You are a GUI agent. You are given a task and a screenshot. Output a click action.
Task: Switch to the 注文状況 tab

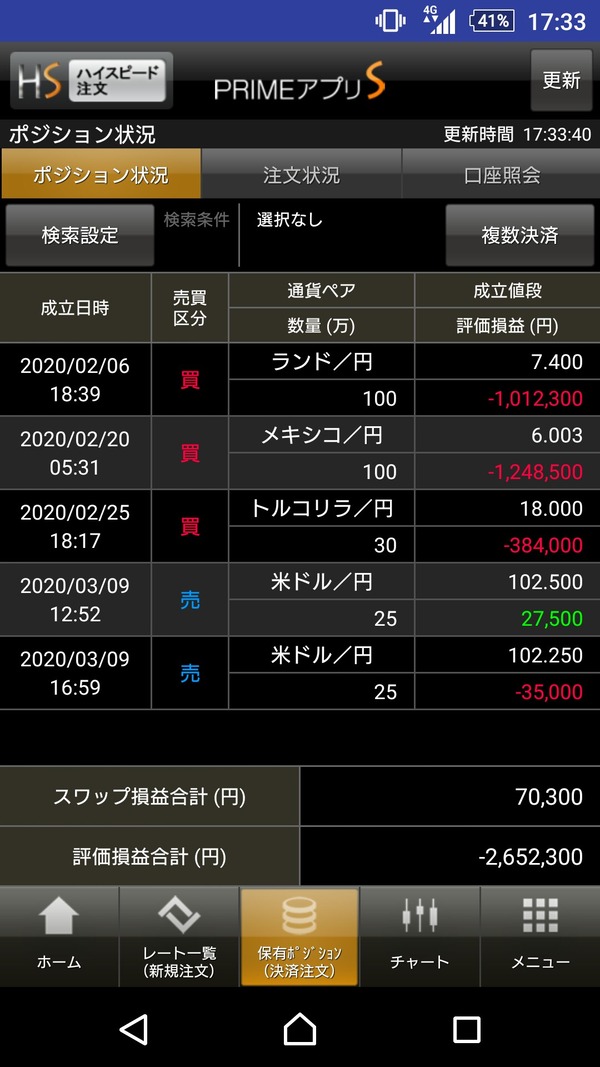click(301, 175)
